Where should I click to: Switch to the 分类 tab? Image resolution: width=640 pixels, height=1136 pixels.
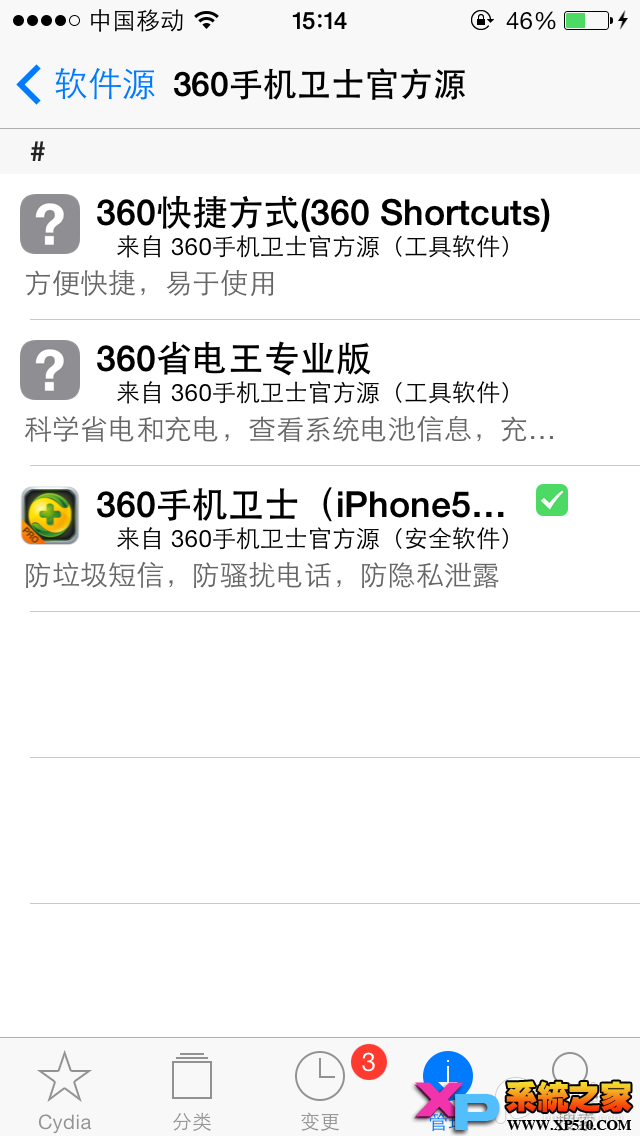[192, 1090]
